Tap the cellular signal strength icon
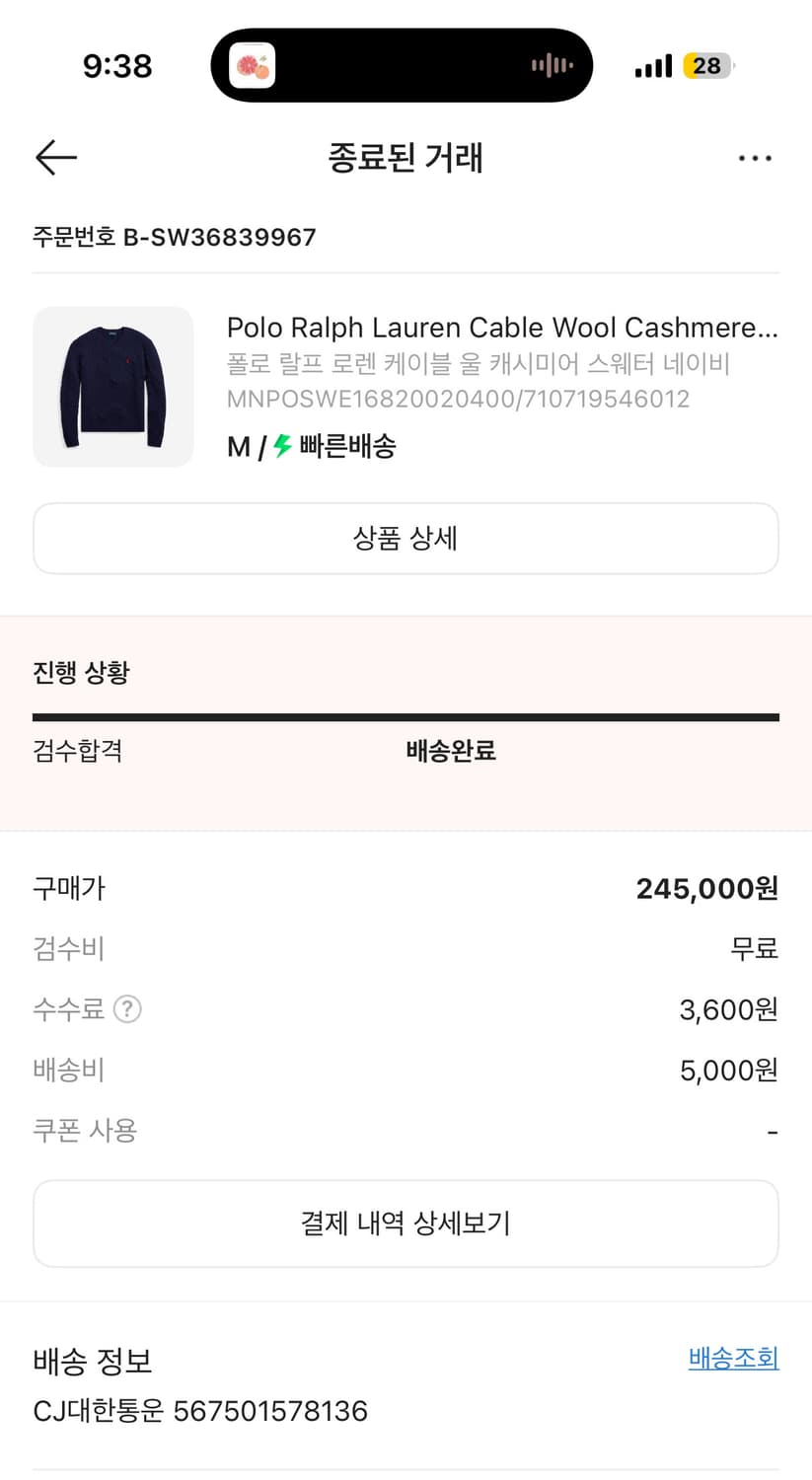 (652, 65)
